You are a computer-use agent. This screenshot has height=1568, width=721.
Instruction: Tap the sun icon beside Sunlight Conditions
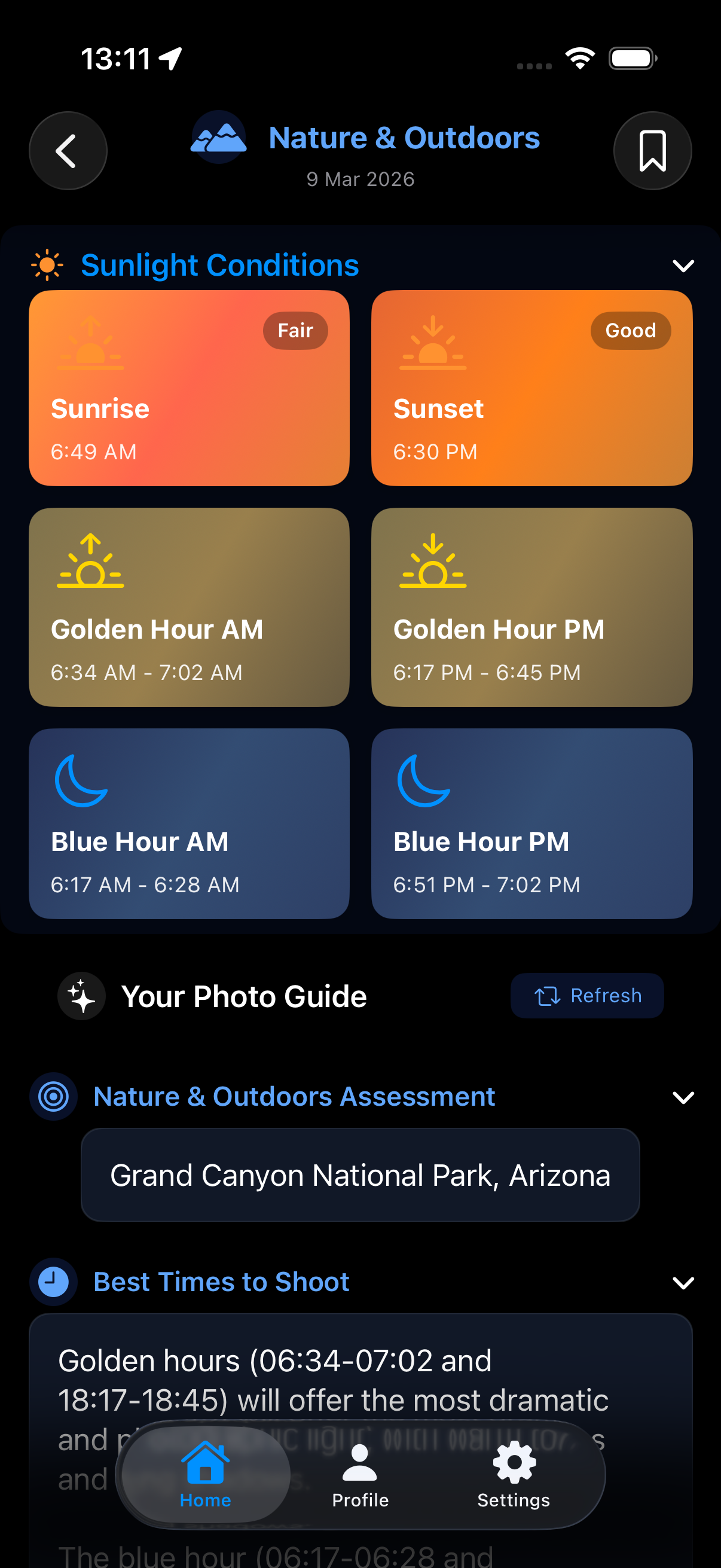(x=47, y=265)
